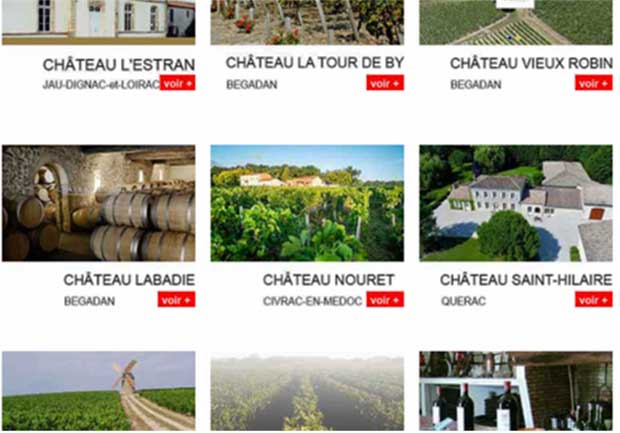Open the Château La Tour de By photo
The image size is (620, 433).
[307, 22]
